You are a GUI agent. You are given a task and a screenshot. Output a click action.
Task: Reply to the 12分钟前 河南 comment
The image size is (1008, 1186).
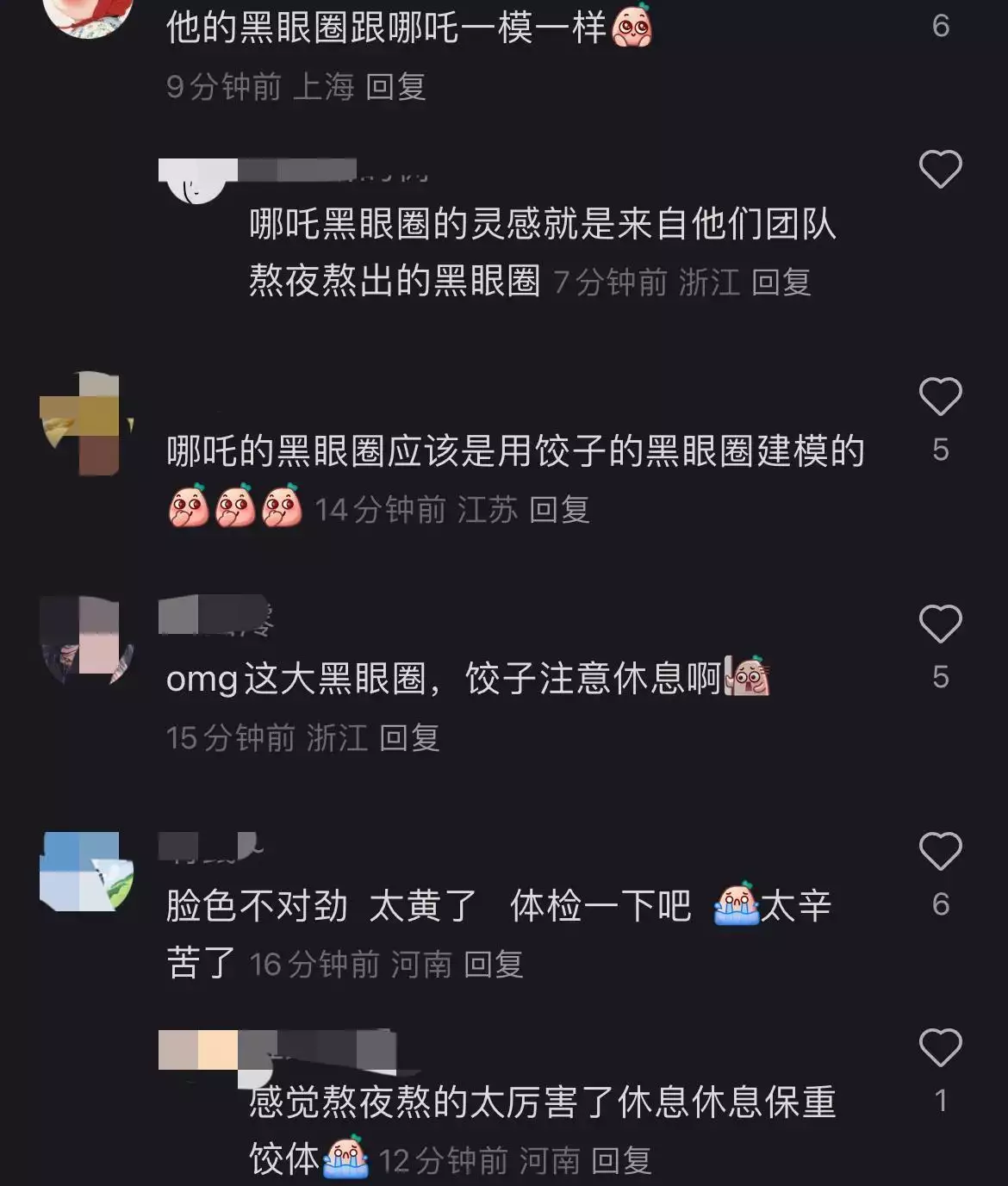(x=621, y=1161)
